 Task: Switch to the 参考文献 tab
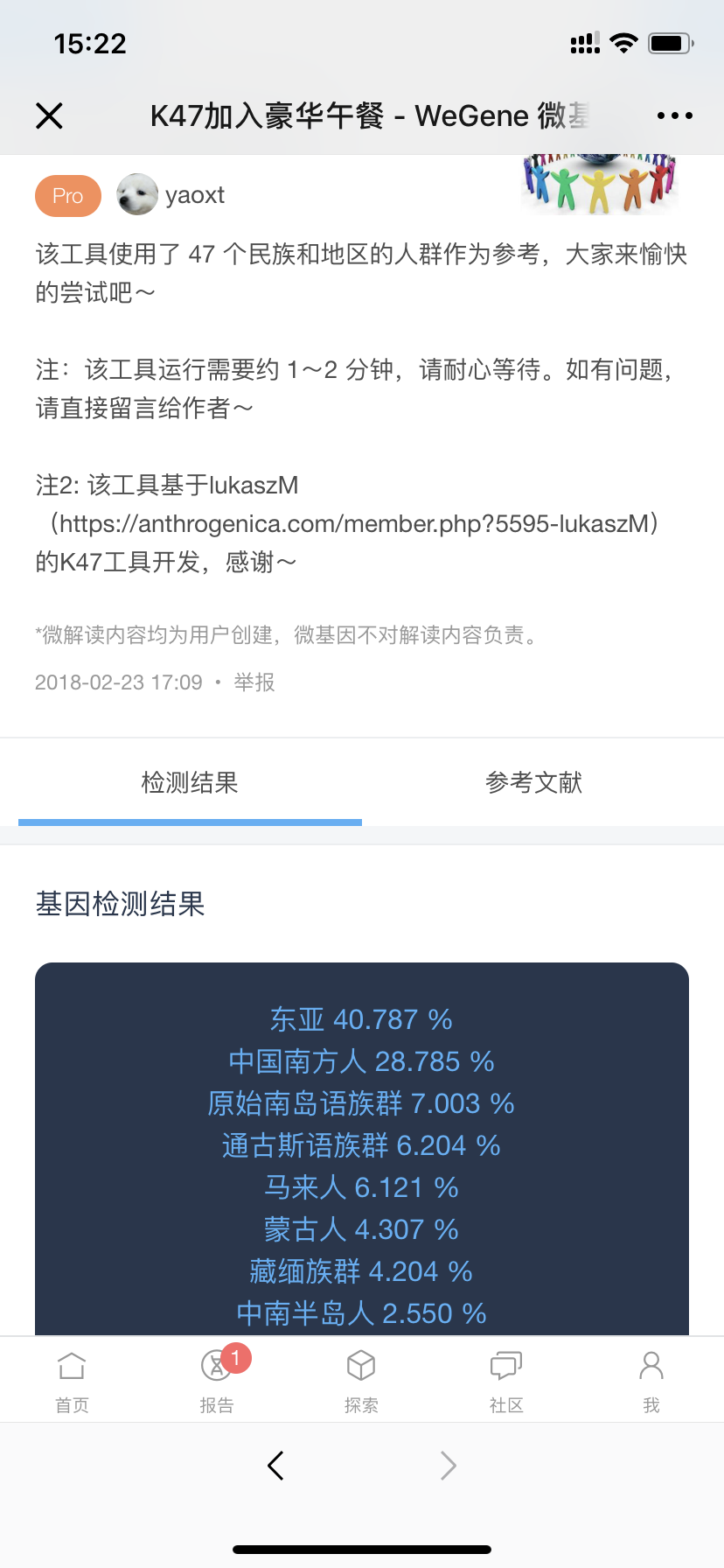(534, 782)
